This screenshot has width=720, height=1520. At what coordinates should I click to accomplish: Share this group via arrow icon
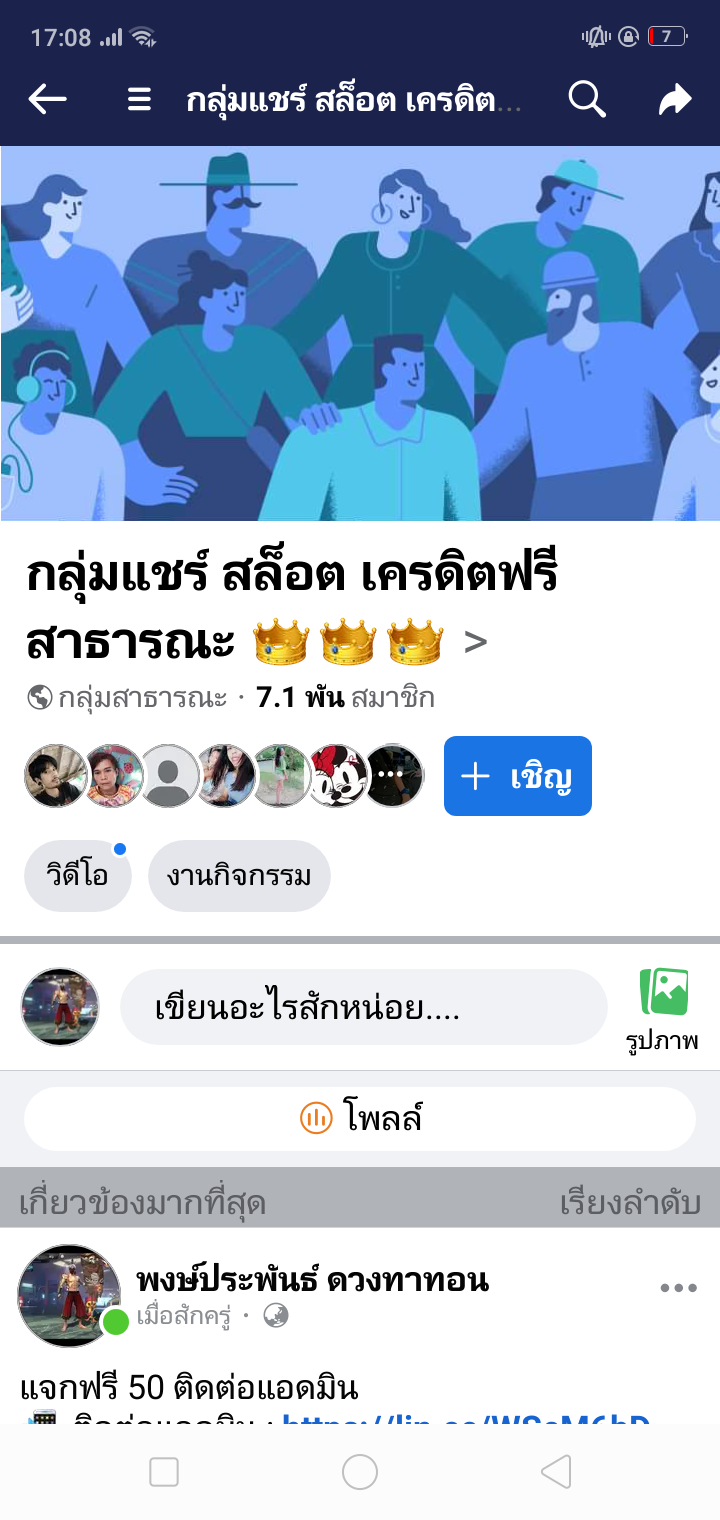[x=675, y=99]
